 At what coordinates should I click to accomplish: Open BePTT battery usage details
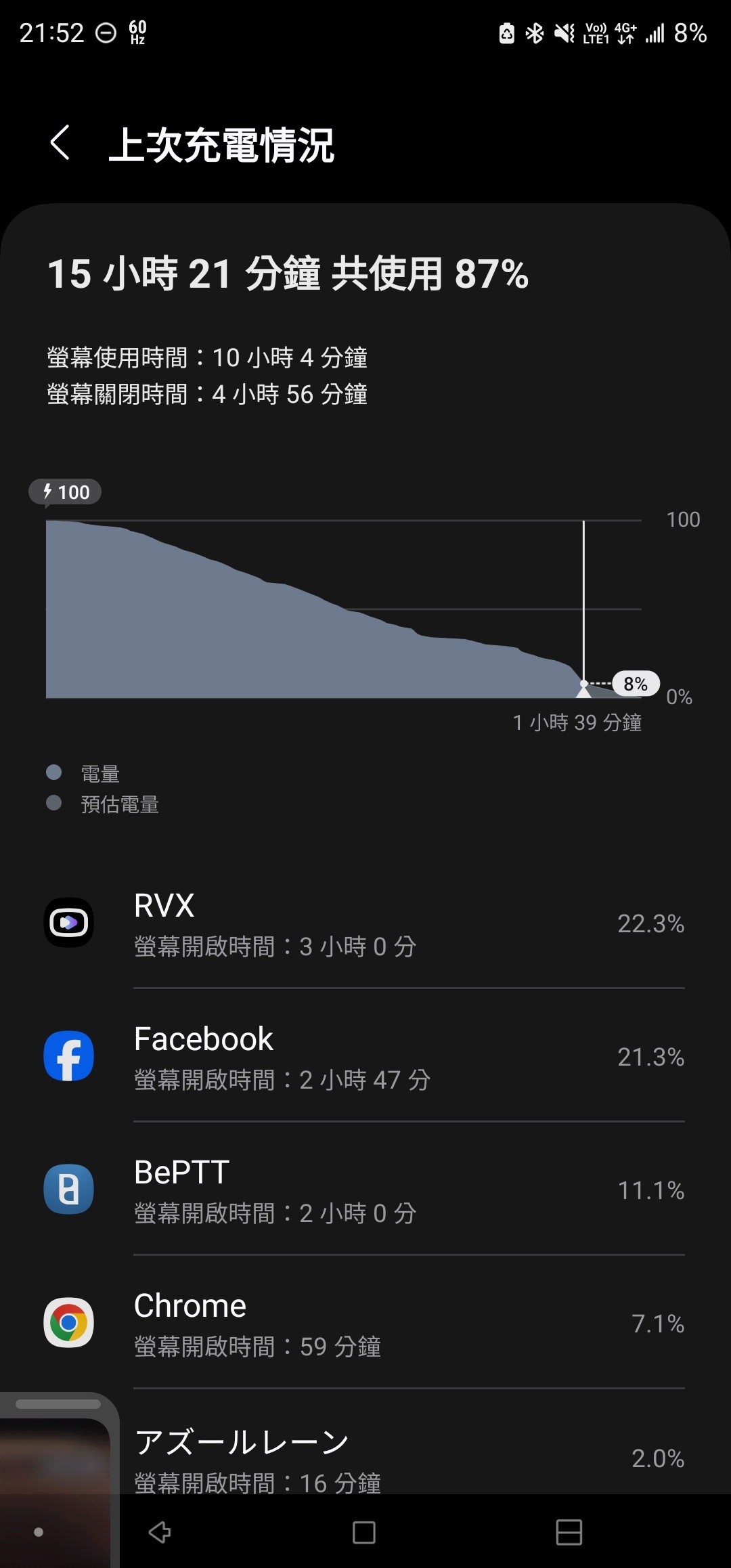[x=365, y=1190]
